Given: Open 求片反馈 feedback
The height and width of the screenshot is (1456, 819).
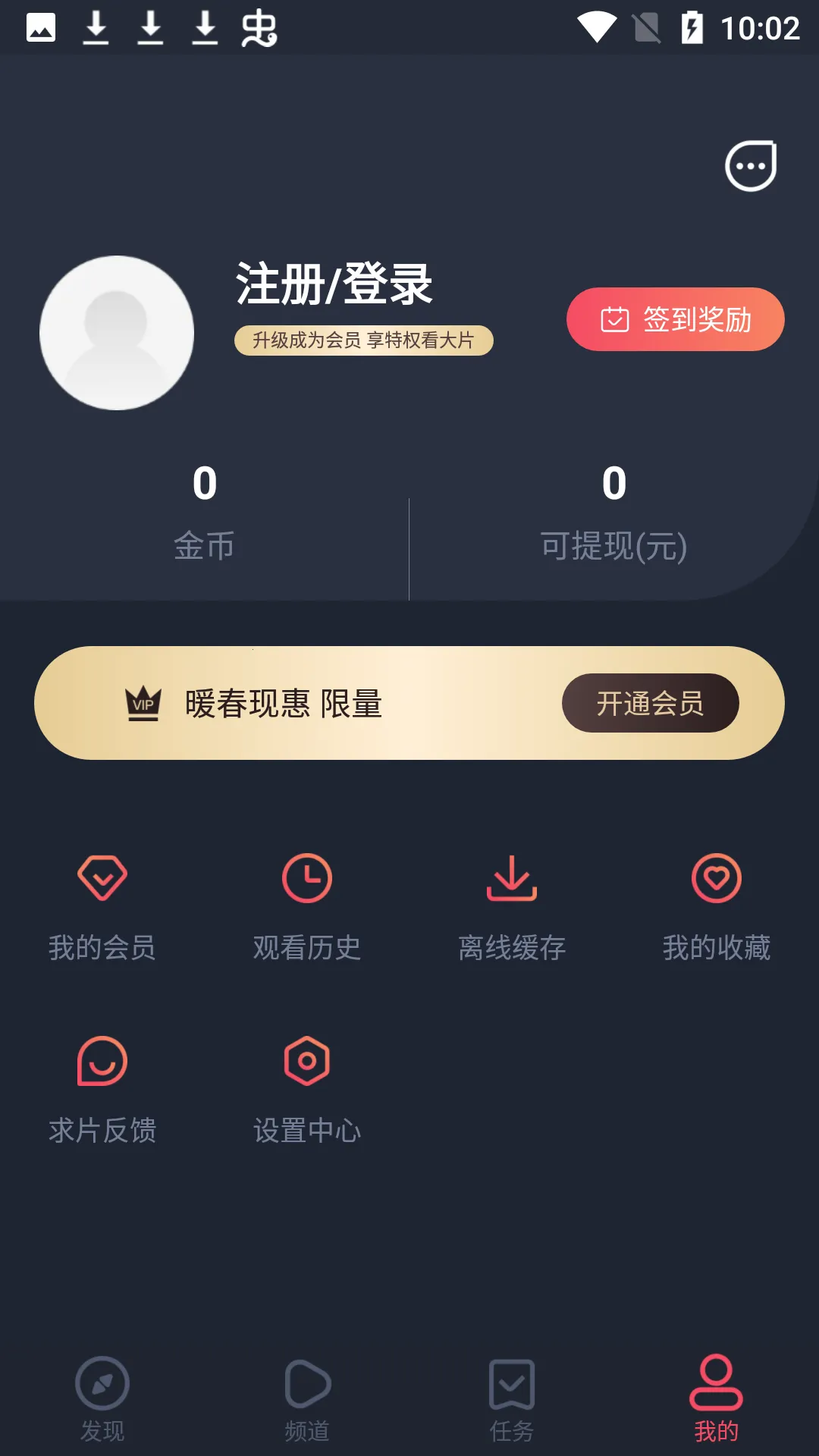Looking at the screenshot, I should pos(102,1090).
